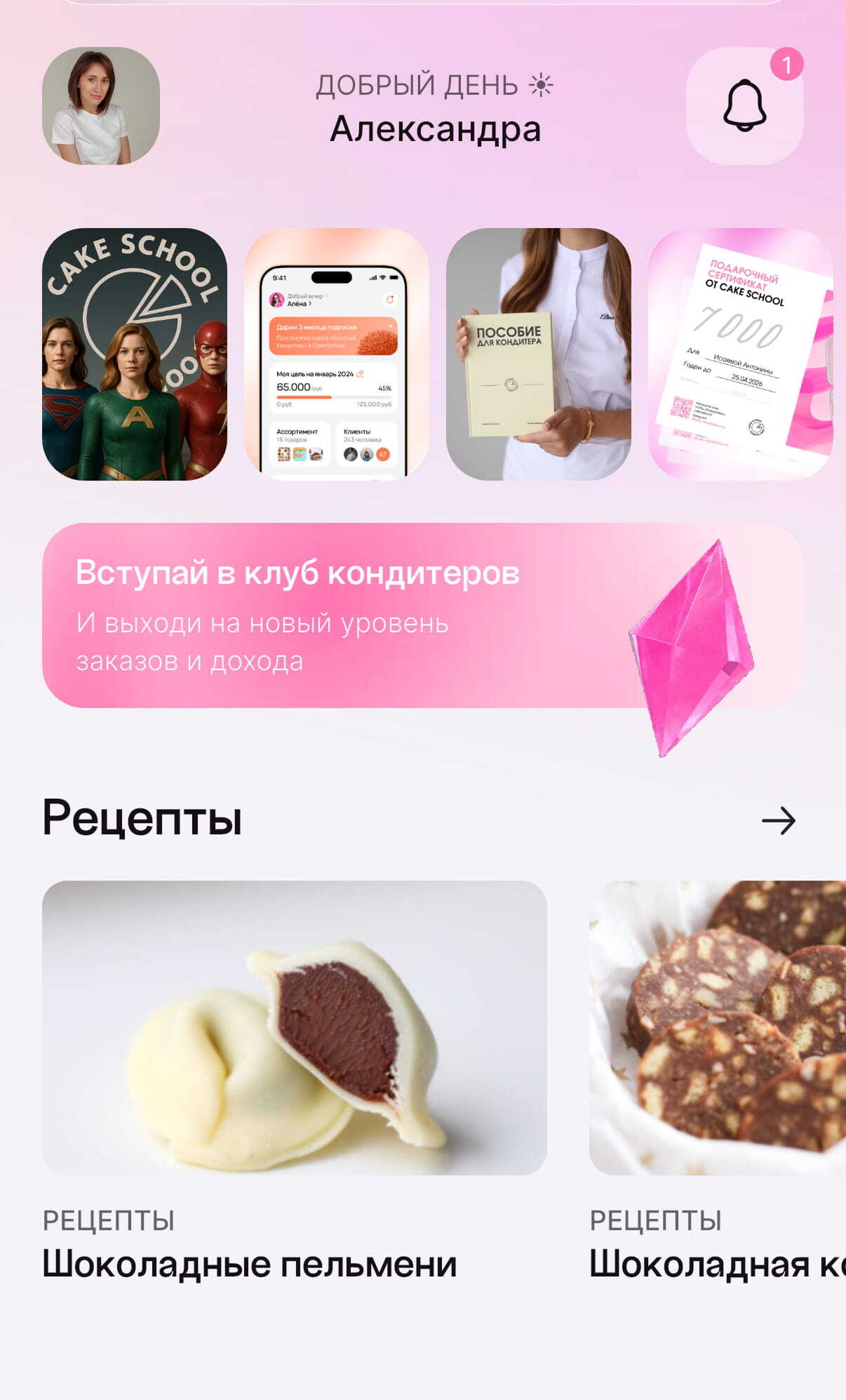Open the Пособие для кондитера story

coord(539,354)
